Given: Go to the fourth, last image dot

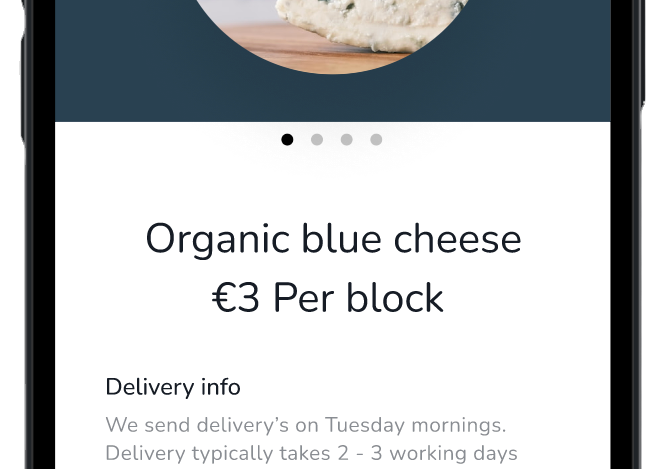Looking at the screenshot, I should 376,140.
